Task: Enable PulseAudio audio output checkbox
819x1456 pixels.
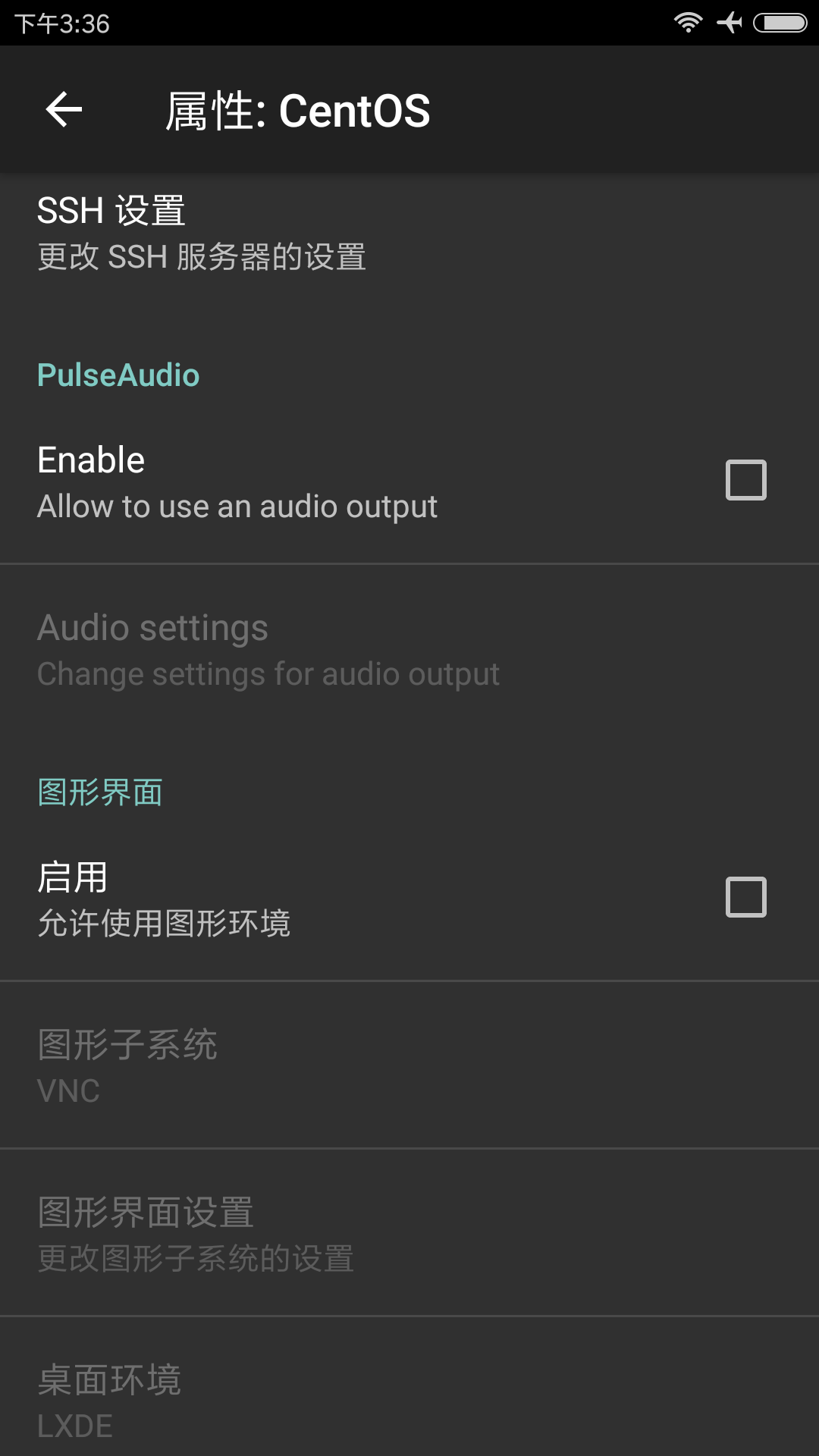Action: point(745,480)
